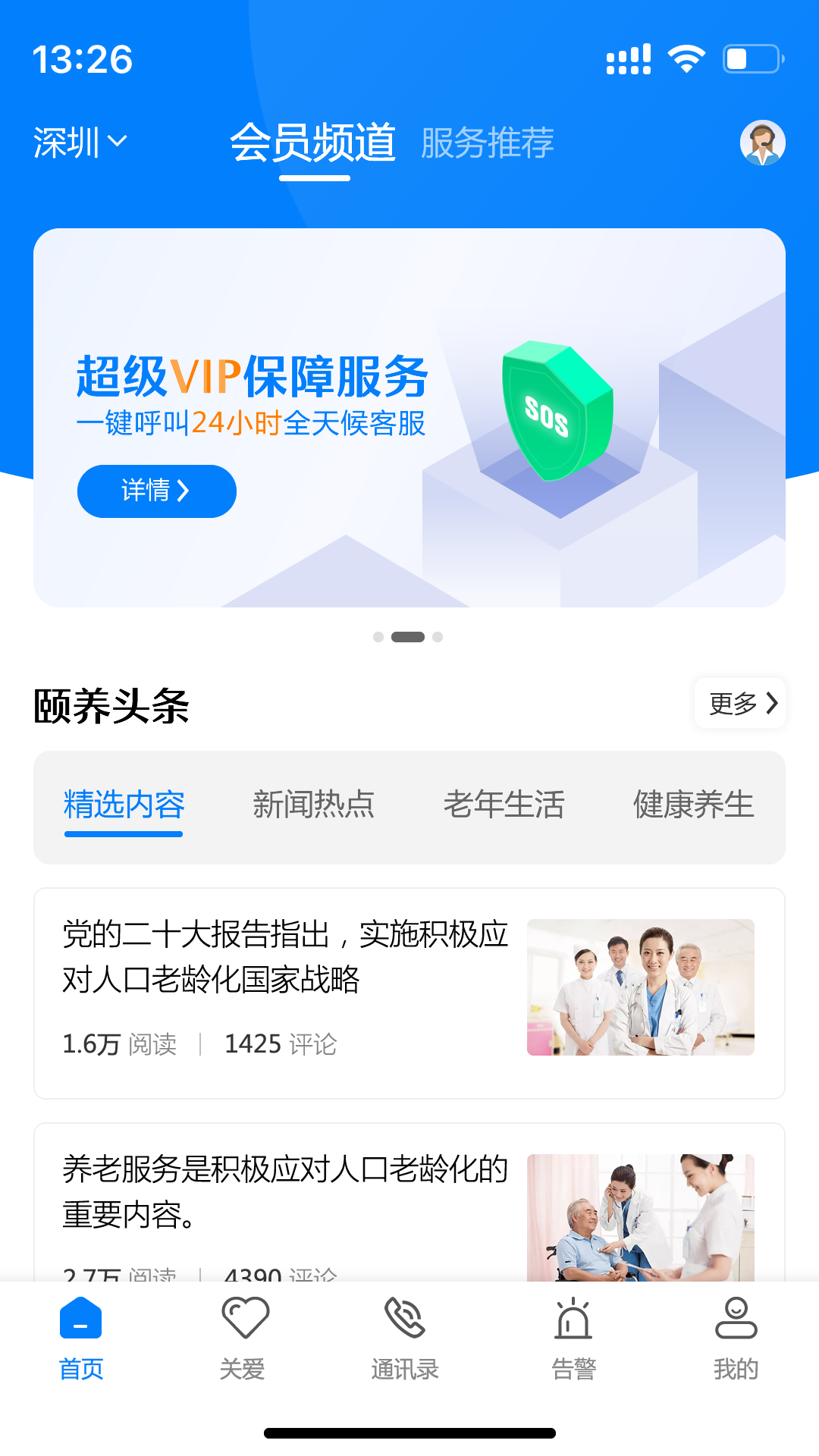Tap the banner page indicator dots

pos(408,637)
